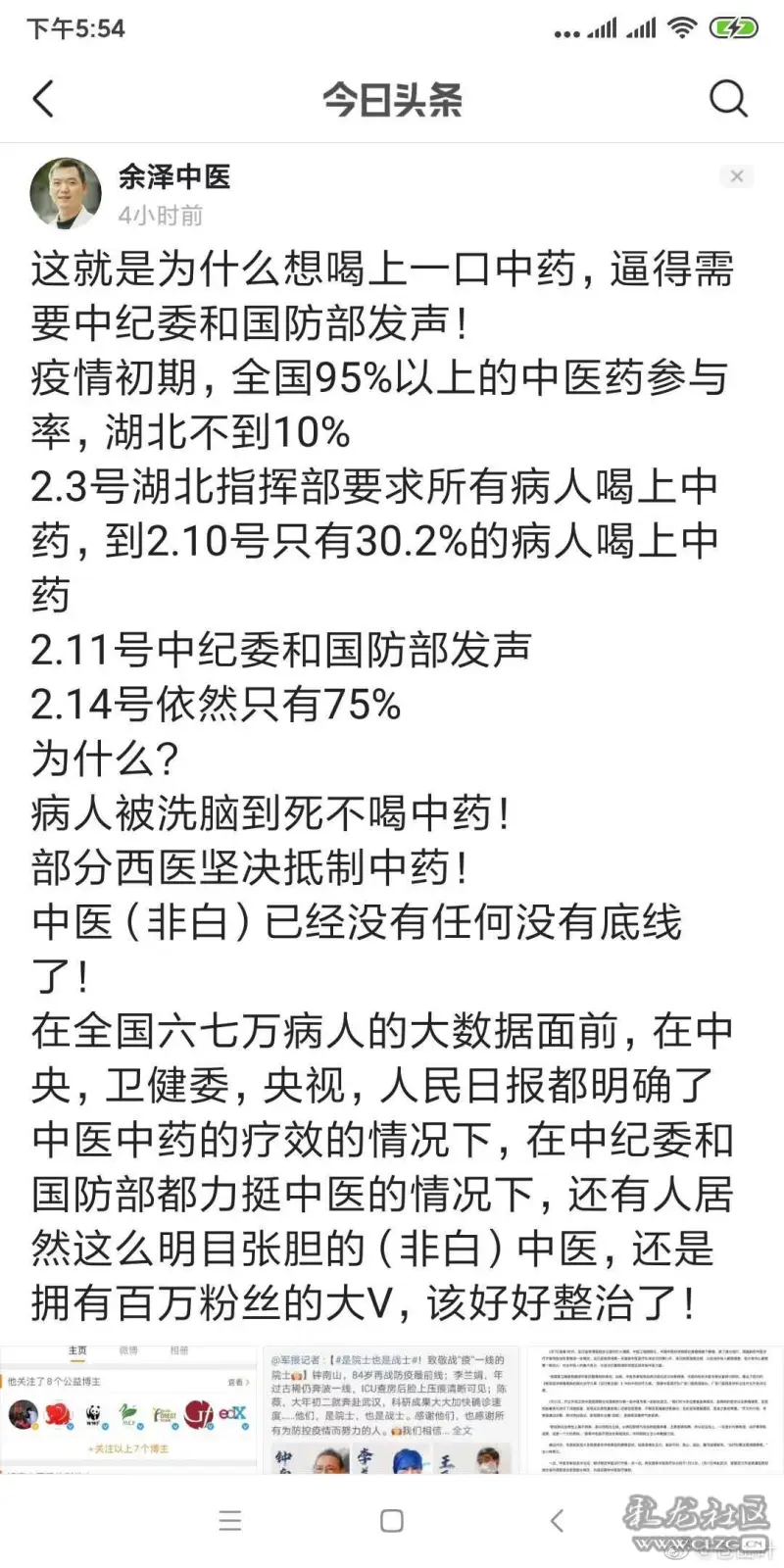Open recent apps from the system menu button
This screenshot has height=1568, width=784.
tap(230, 1520)
